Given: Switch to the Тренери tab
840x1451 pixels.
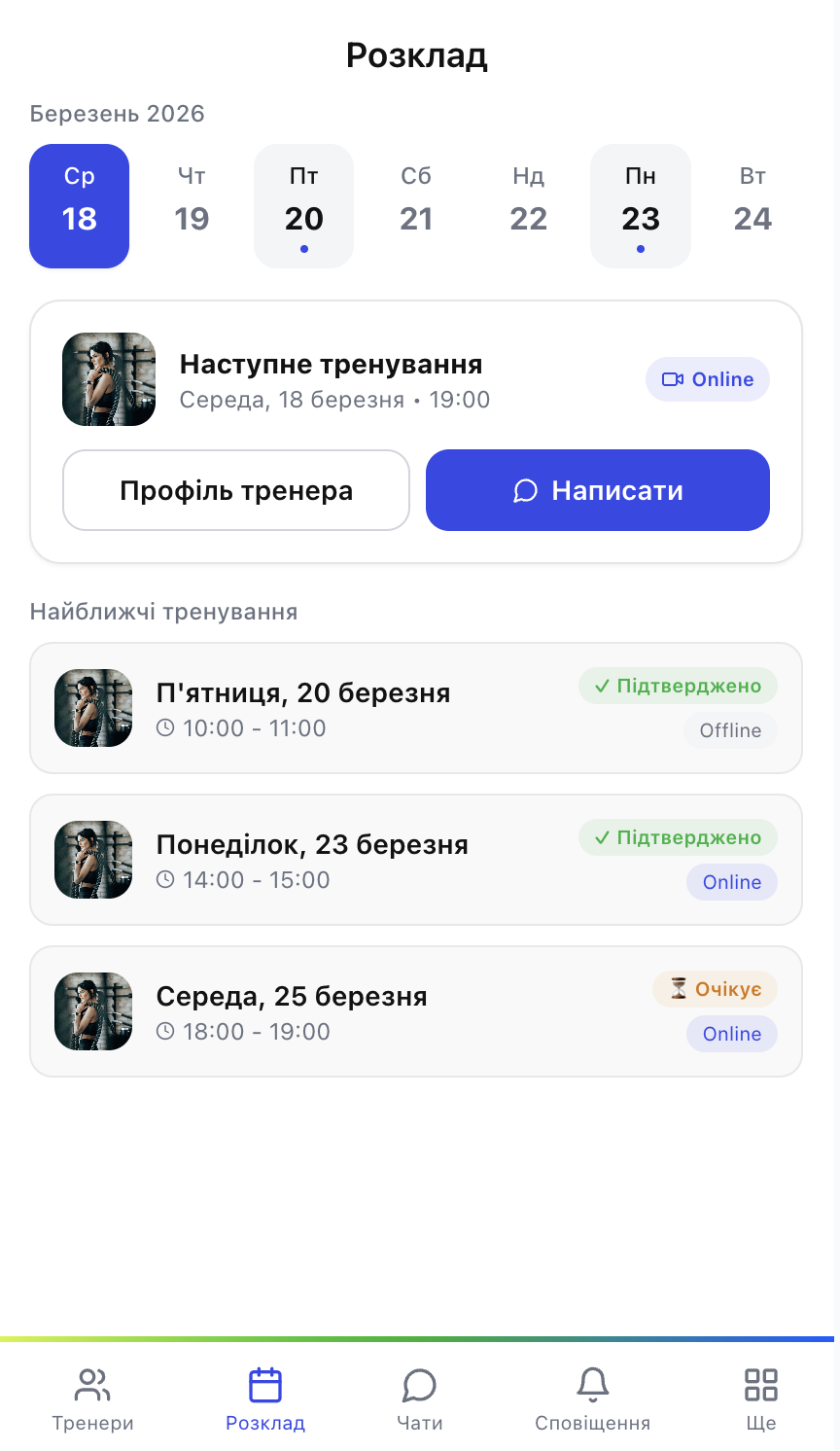Looking at the screenshot, I should (92, 1398).
